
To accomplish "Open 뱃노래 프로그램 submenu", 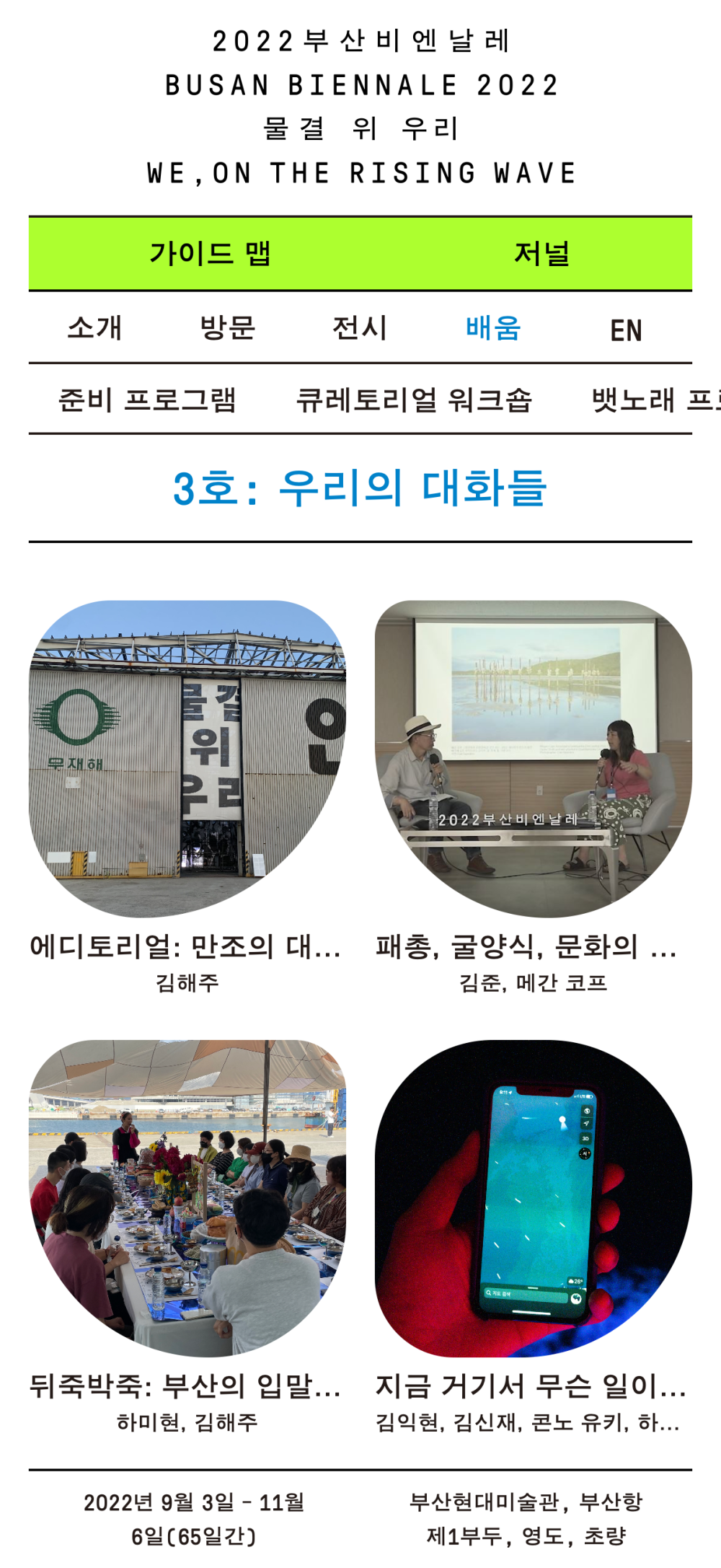I will 656,400.
